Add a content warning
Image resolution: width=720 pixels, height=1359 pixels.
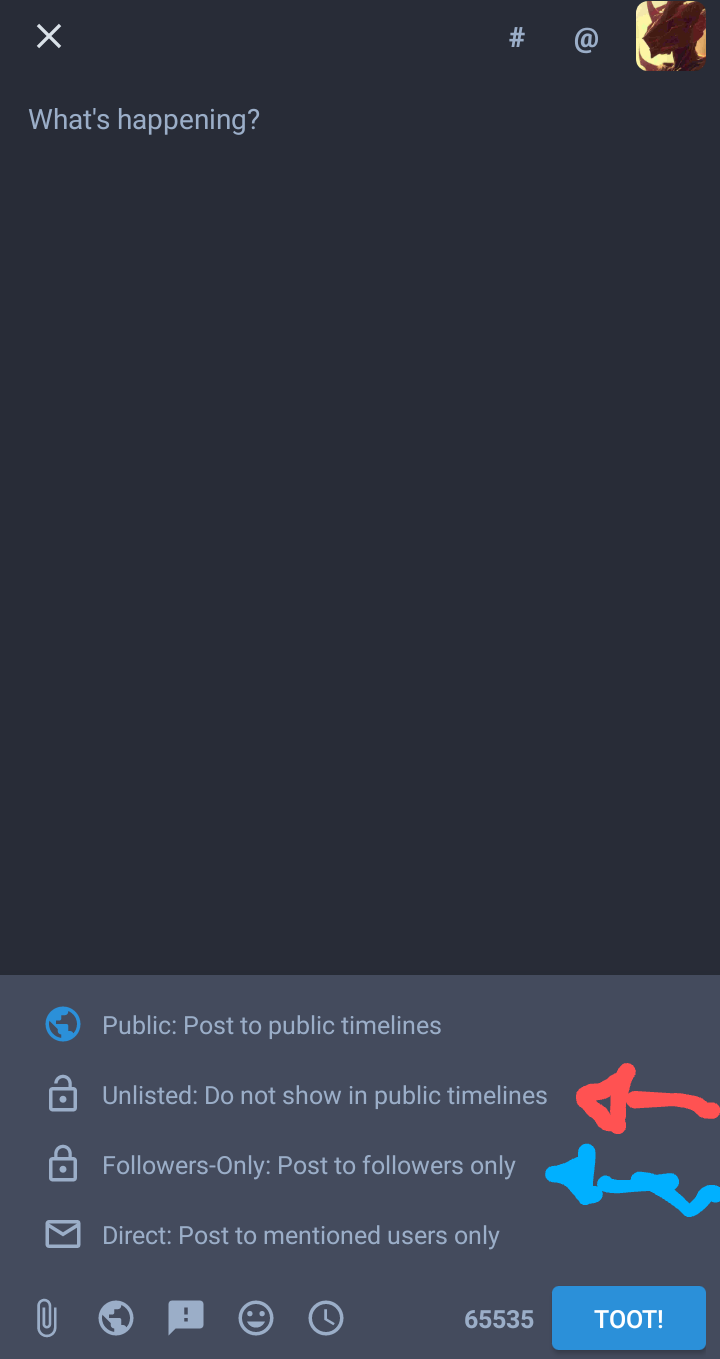(x=186, y=1318)
